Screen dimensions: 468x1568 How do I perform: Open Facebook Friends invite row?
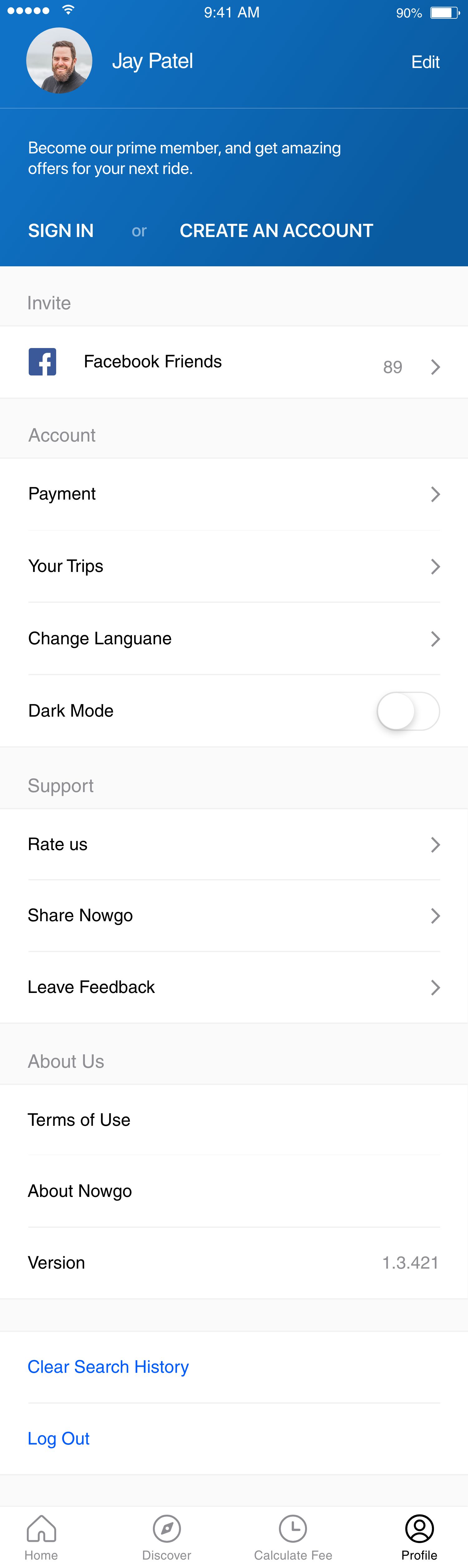pos(234,362)
